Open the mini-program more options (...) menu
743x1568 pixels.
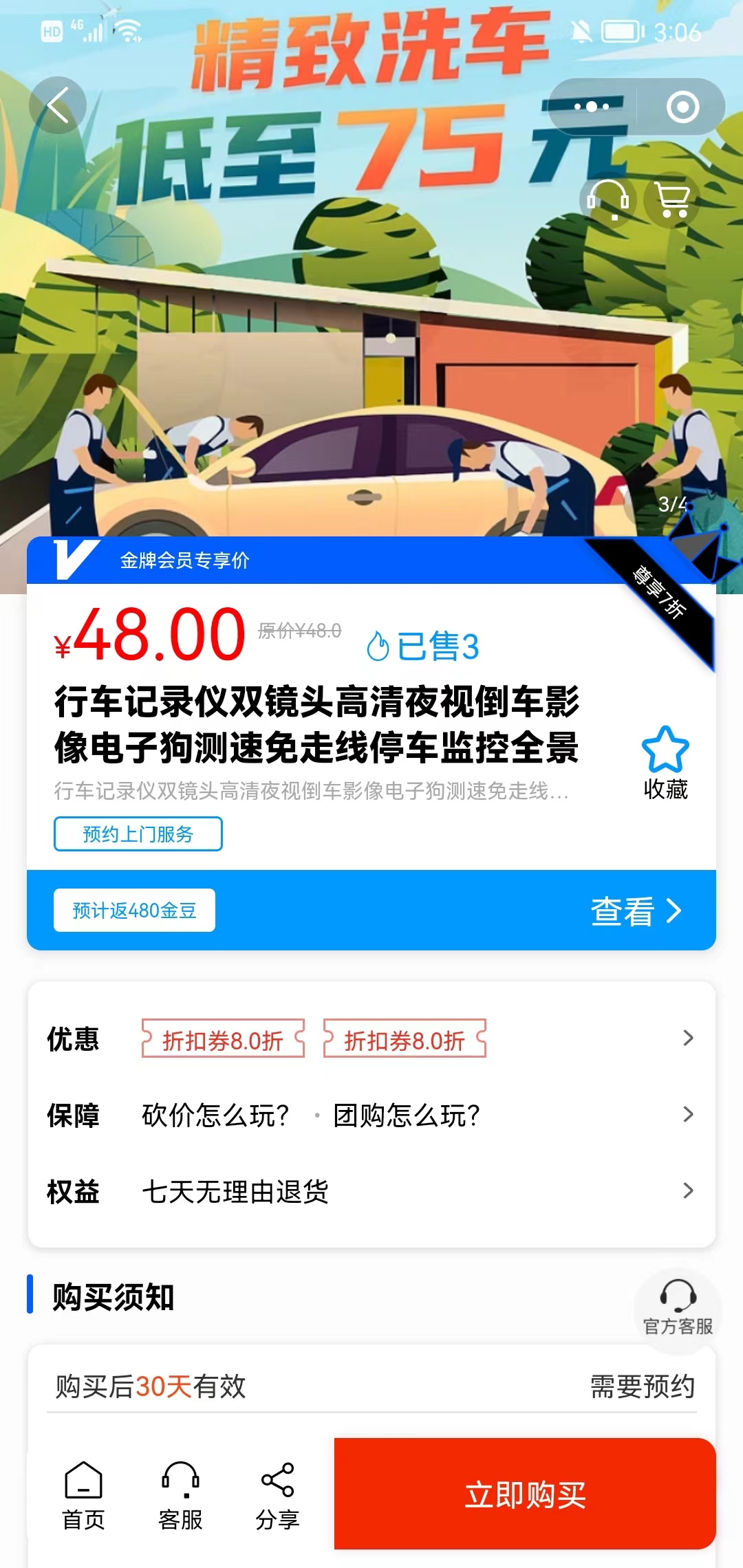point(590,107)
